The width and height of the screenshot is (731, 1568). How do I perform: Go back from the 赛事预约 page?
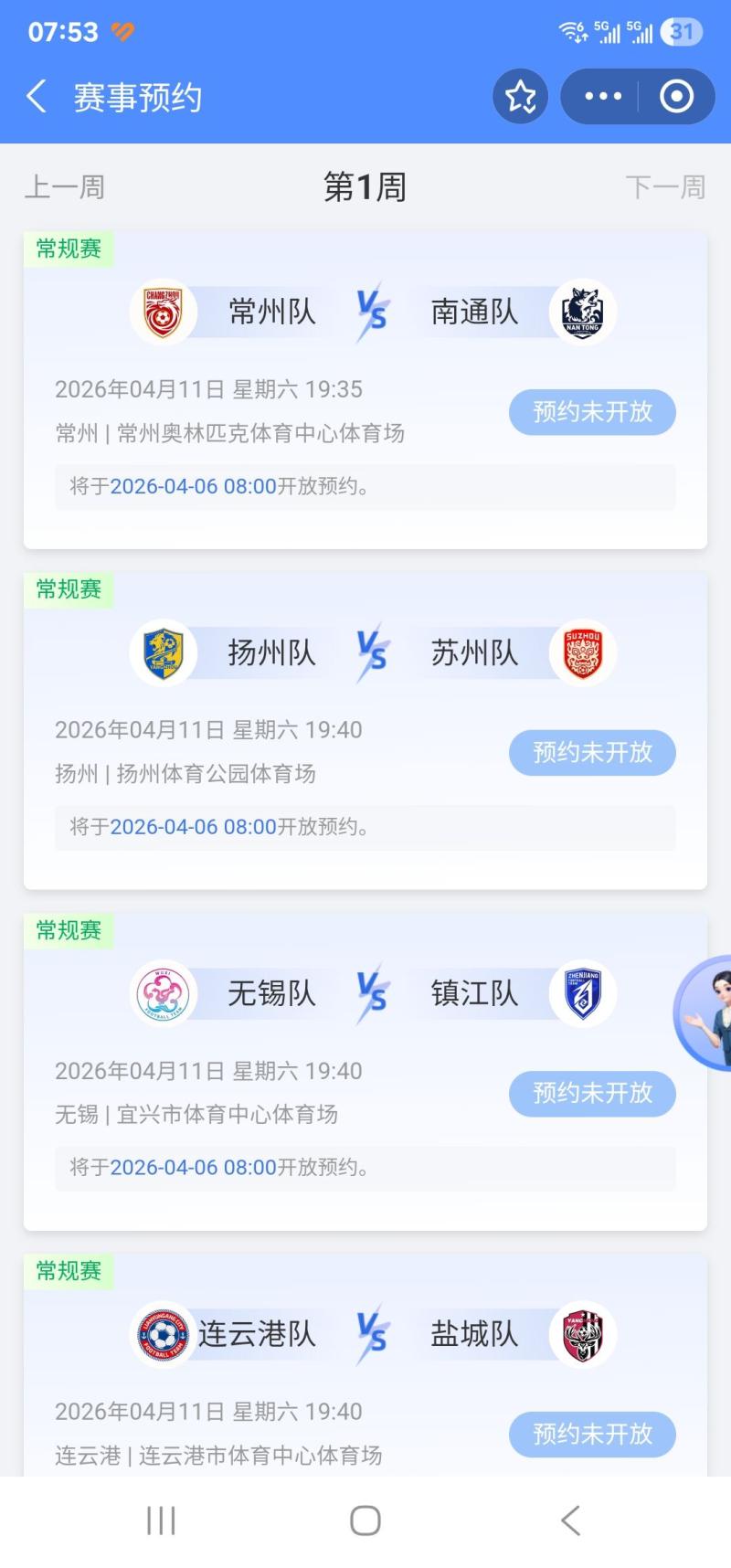tap(37, 96)
